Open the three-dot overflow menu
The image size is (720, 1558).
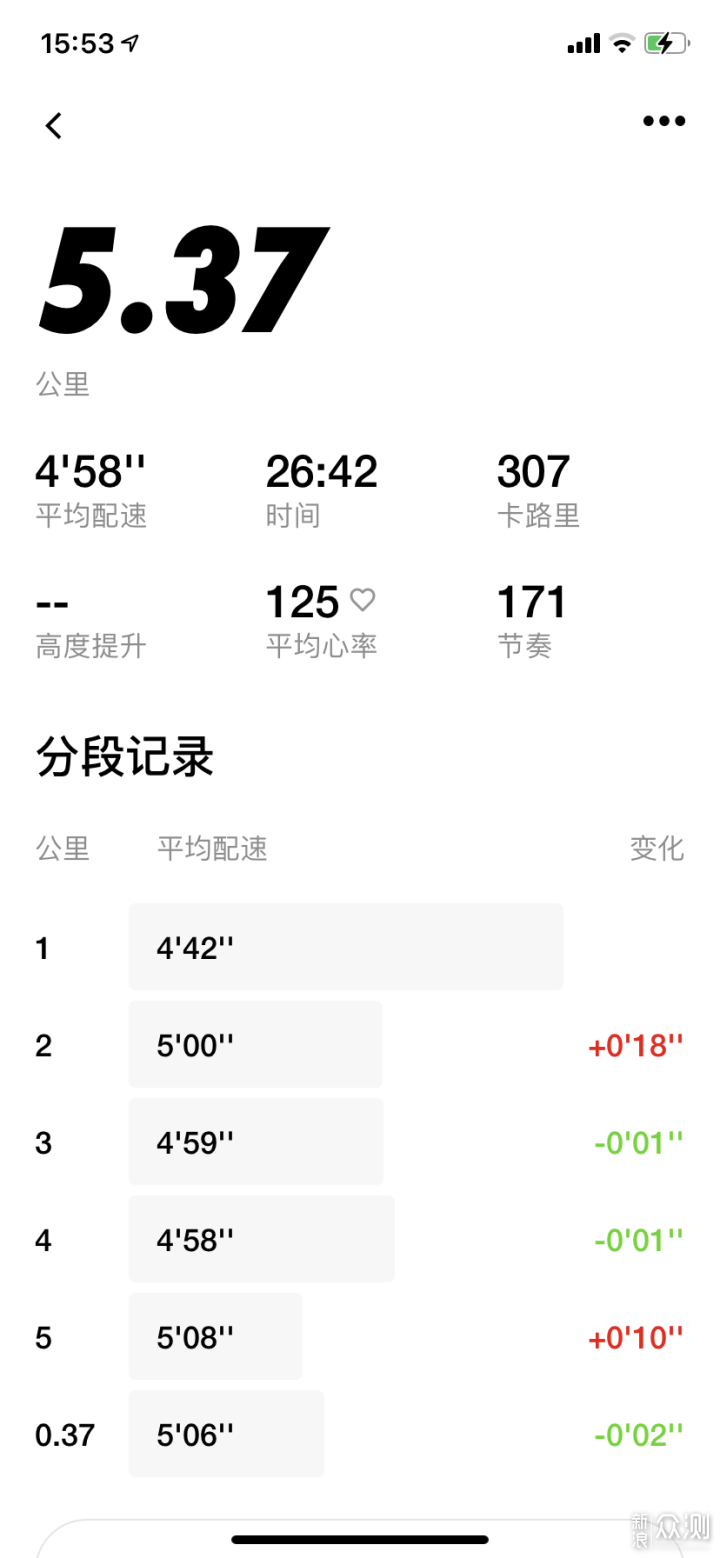pyautogui.click(x=664, y=121)
